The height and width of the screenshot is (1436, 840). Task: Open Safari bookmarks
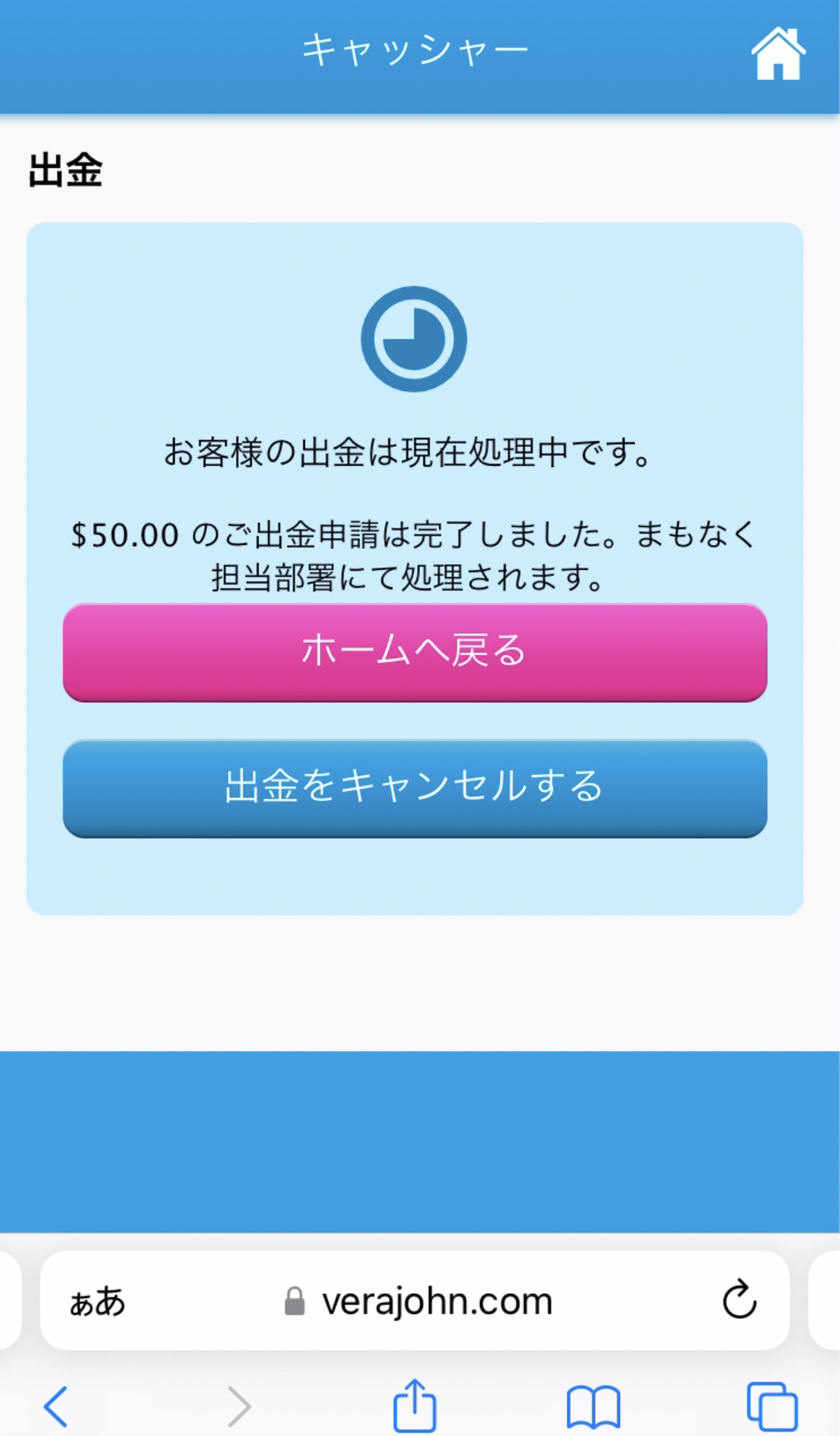pos(593,1407)
